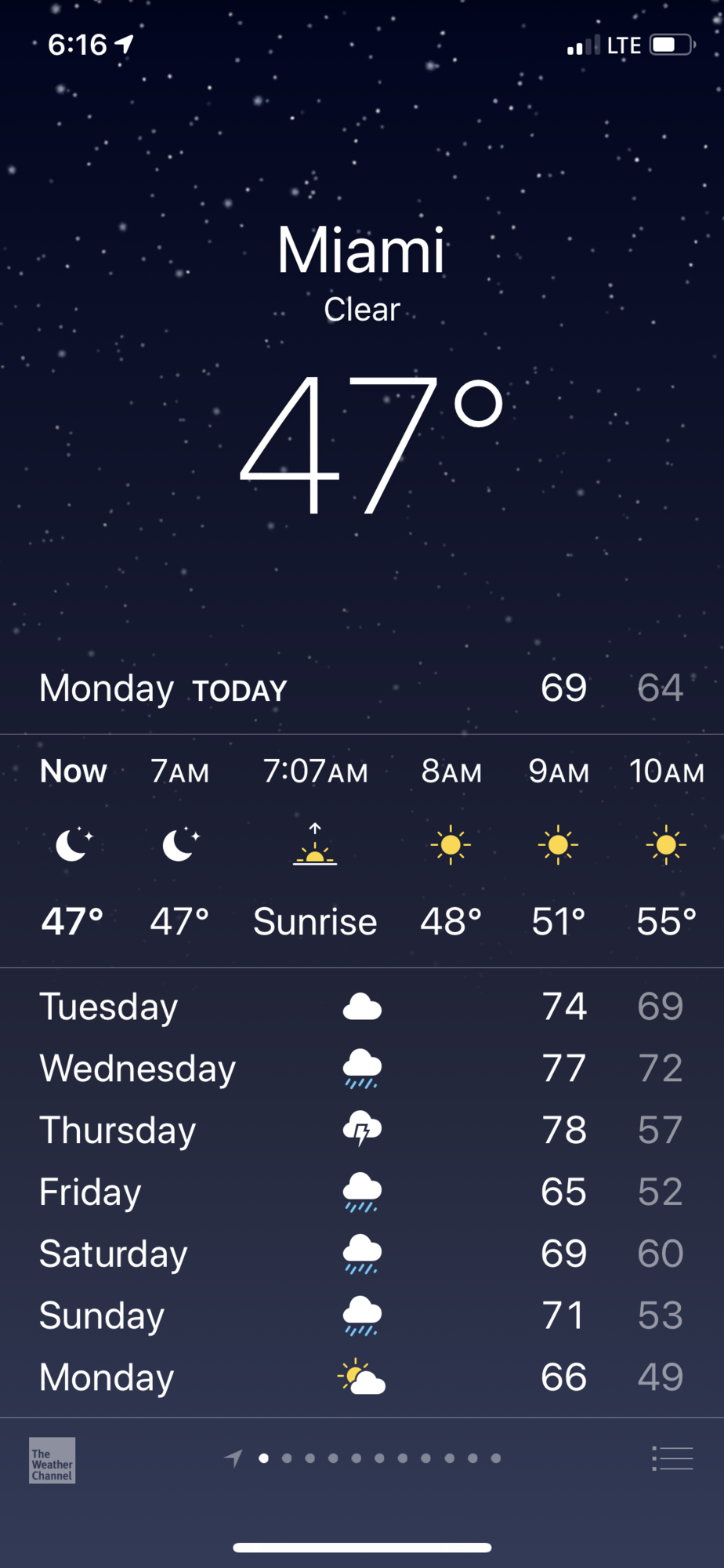
Task: Open The Weather Channel link
Action: pyautogui.click(x=52, y=1460)
